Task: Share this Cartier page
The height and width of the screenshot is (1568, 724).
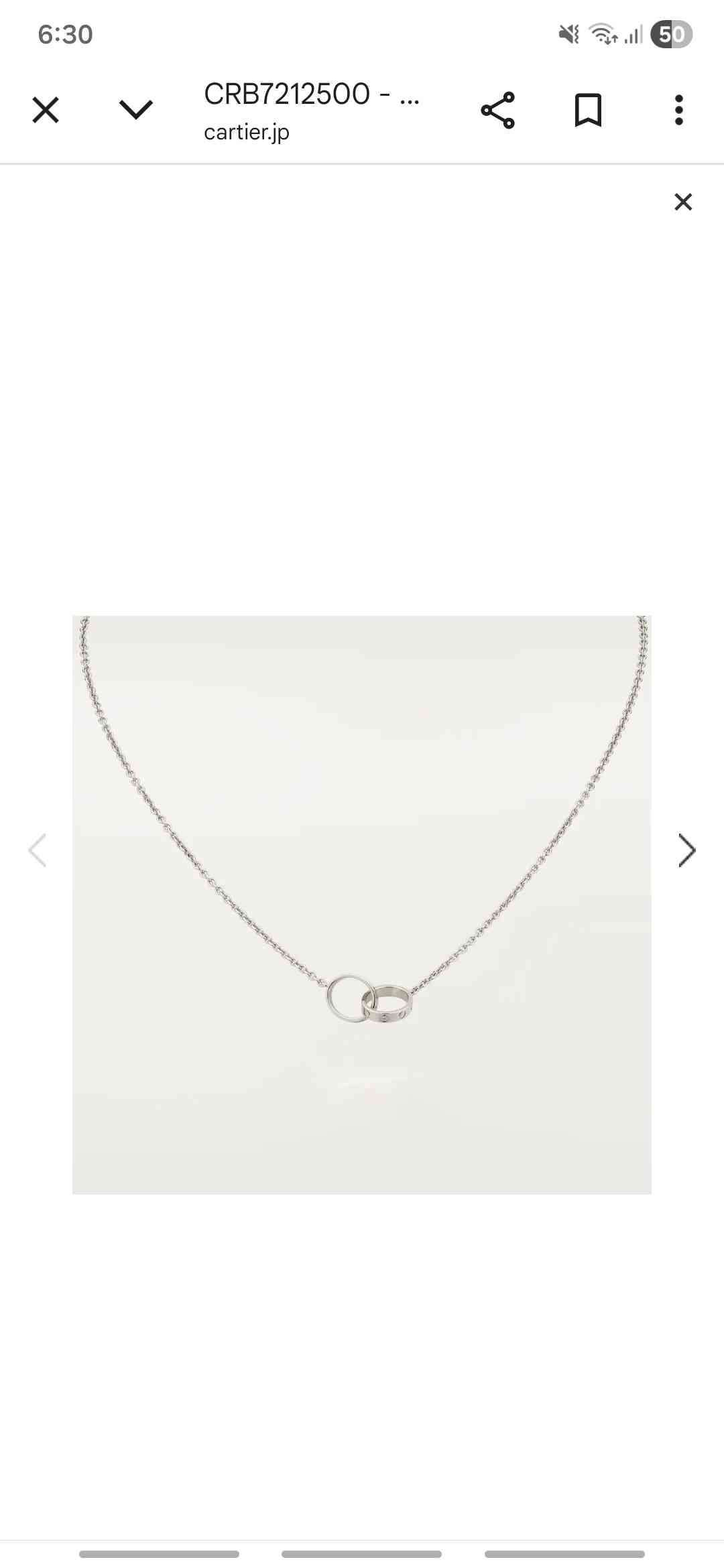Action: [x=497, y=110]
